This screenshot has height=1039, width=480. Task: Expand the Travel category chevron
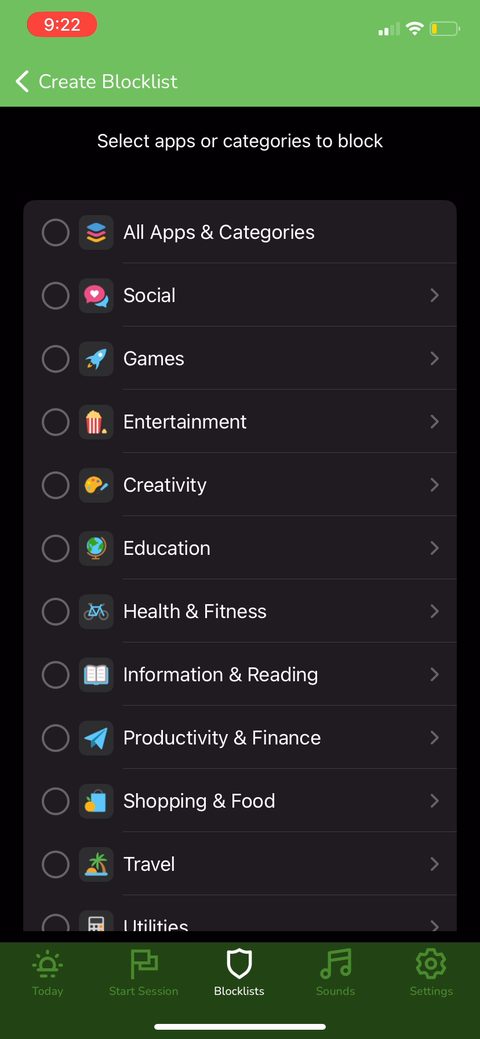[434, 865]
